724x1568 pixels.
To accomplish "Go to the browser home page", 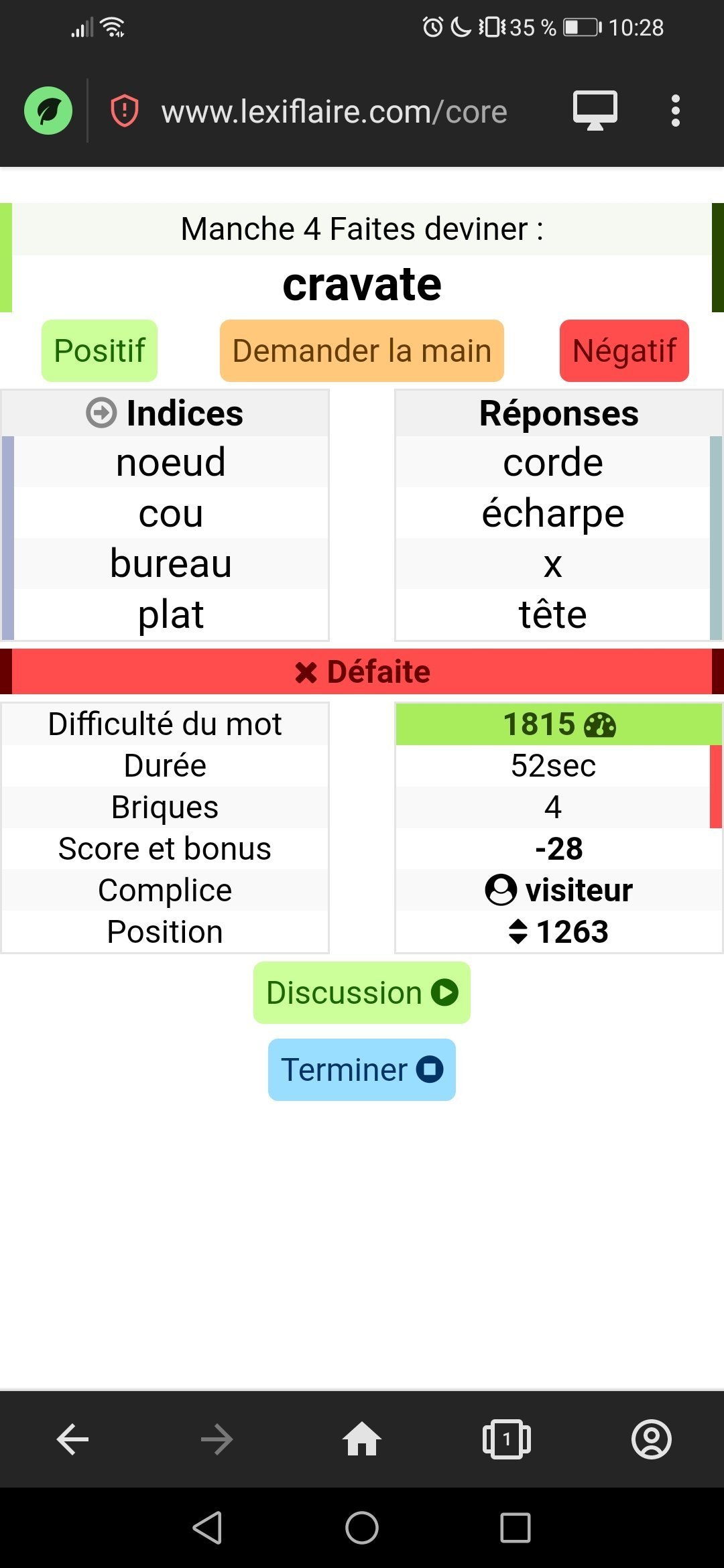I will point(361,1439).
